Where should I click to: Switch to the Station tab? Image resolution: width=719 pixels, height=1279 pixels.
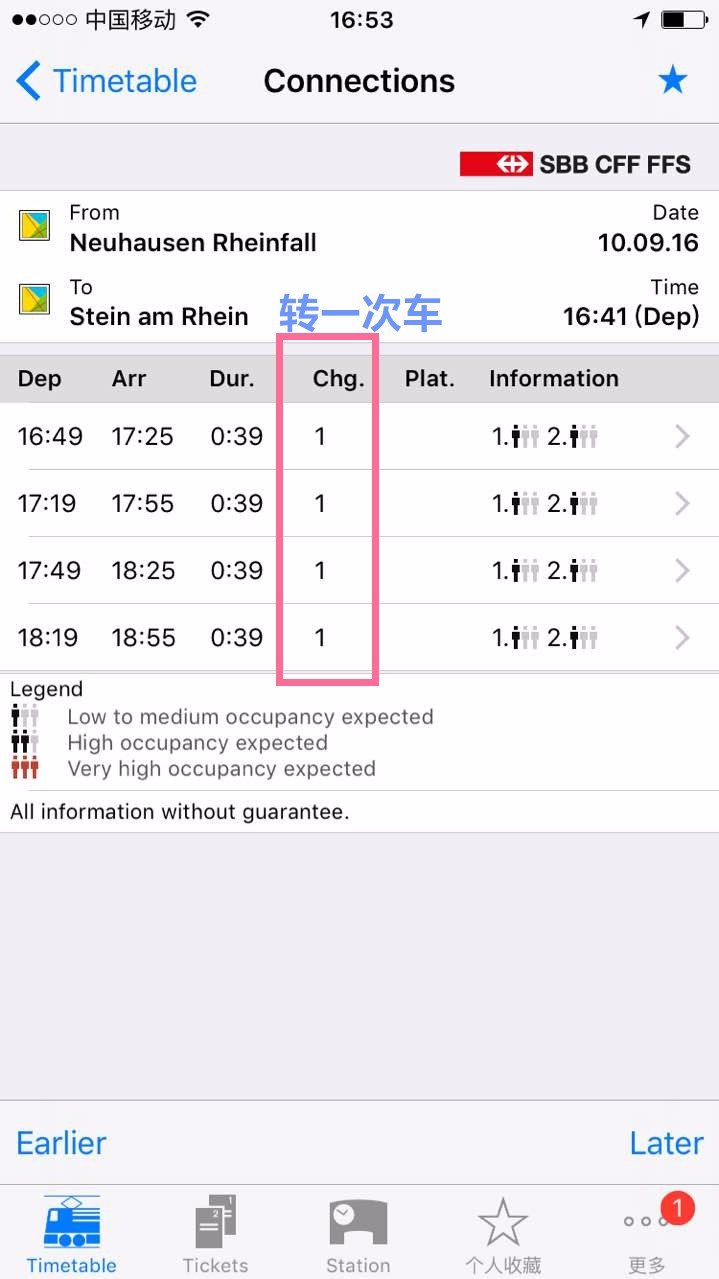click(x=358, y=1233)
